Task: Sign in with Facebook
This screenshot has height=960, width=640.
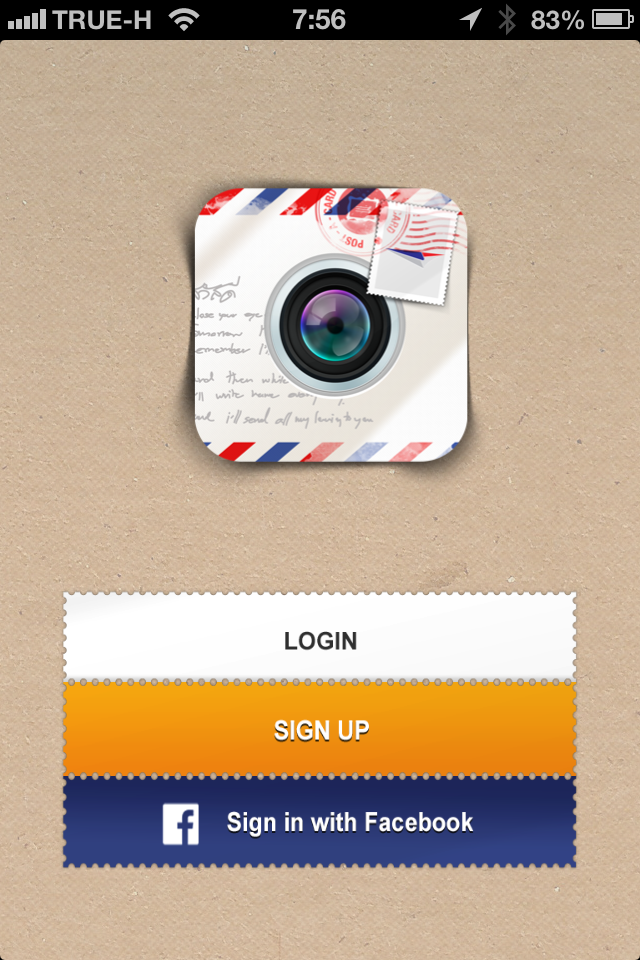Action: [320, 823]
